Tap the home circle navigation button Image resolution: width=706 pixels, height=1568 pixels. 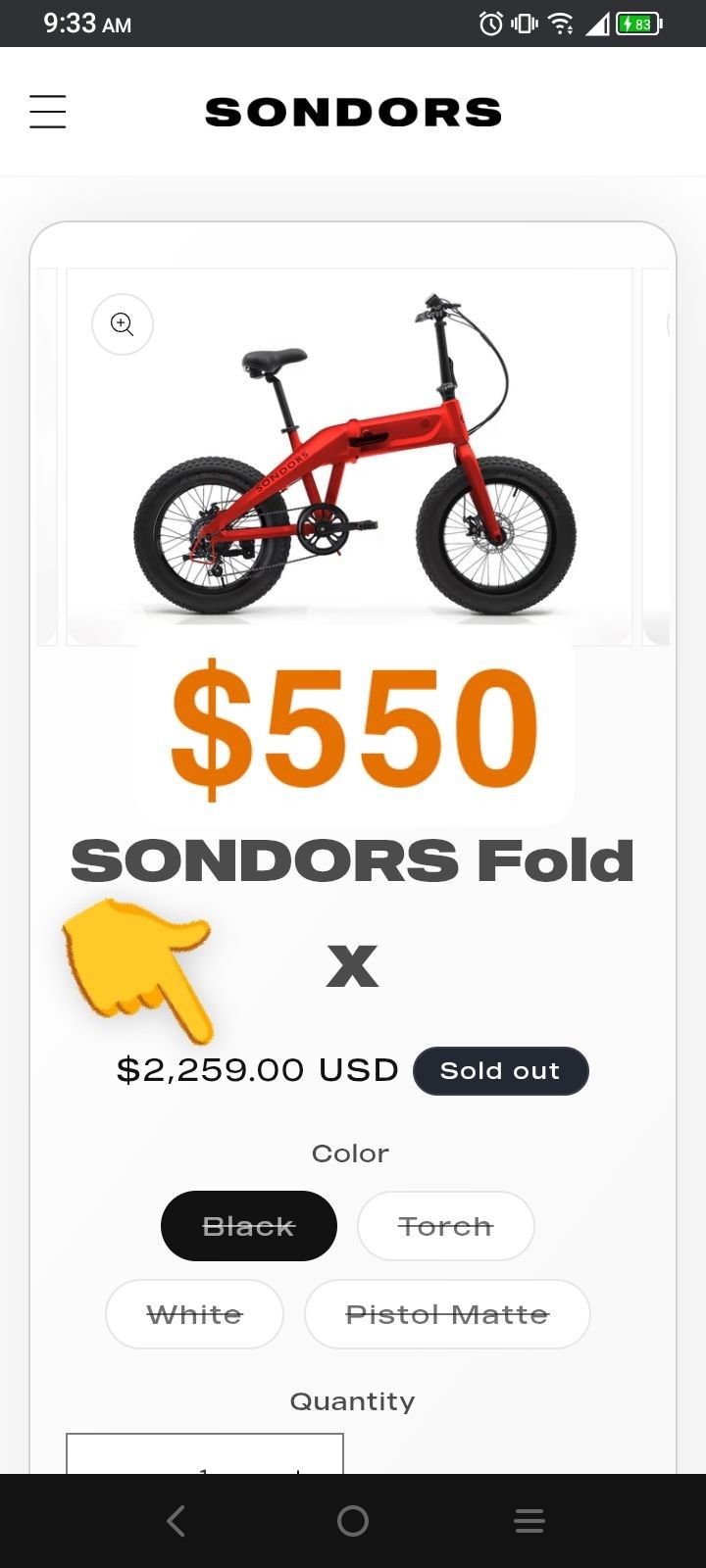coord(353,1521)
